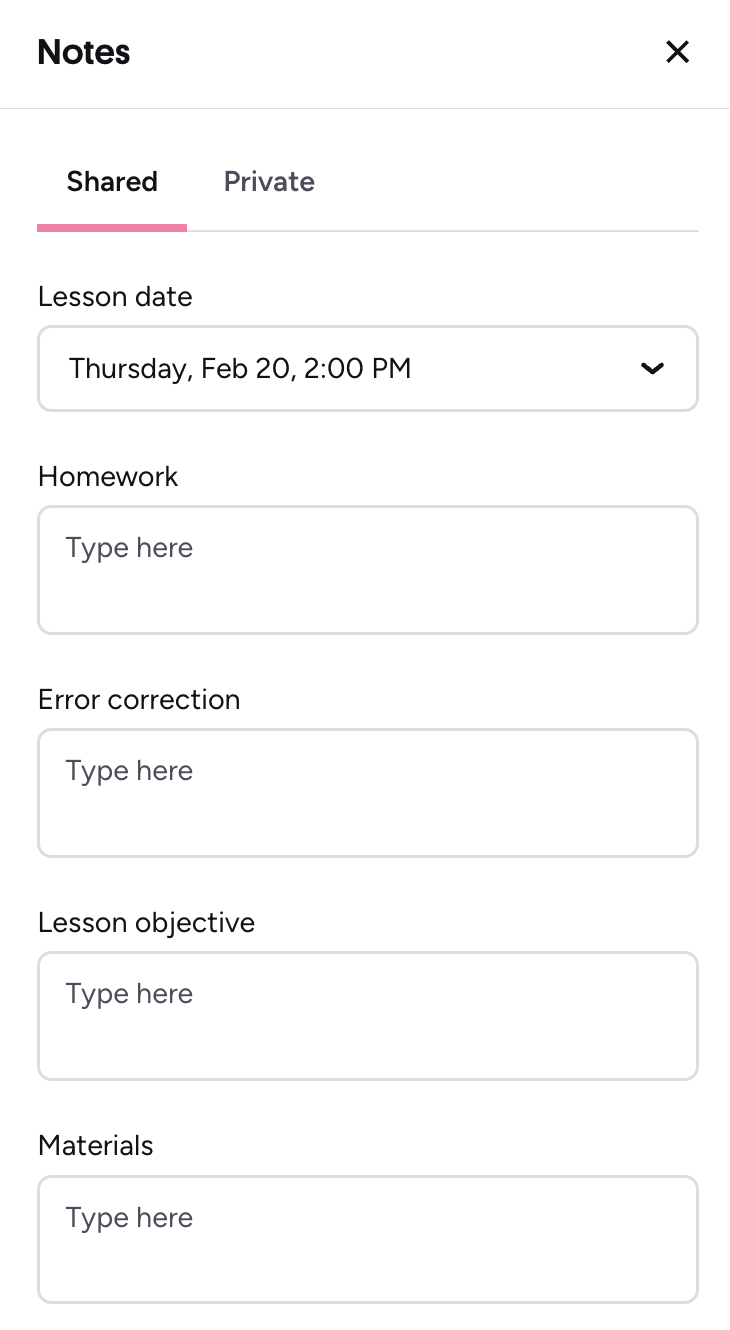This screenshot has width=730, height=1330.
Task: Enter text in Lesson objective field
Action: point(367,1016)
